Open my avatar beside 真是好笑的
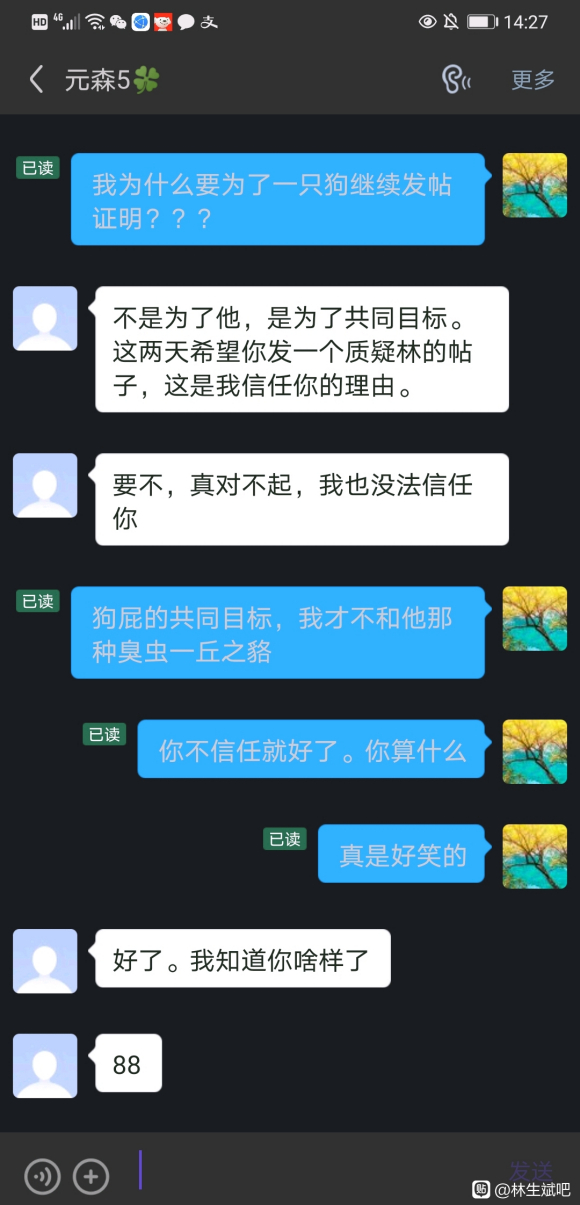This screenshot has width=580, height=1205. click(x=534, y=856)
